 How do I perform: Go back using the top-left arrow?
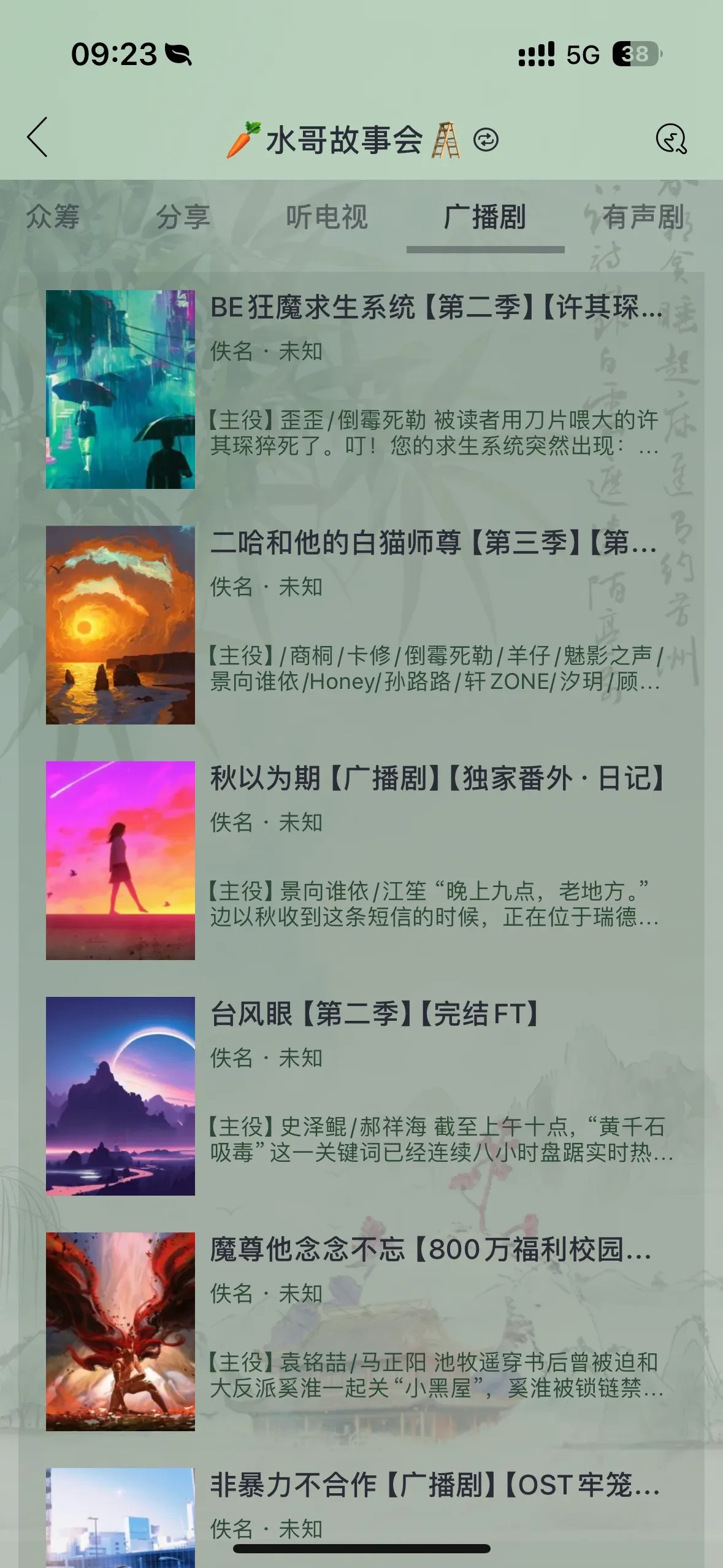click(x=38, y=137)
